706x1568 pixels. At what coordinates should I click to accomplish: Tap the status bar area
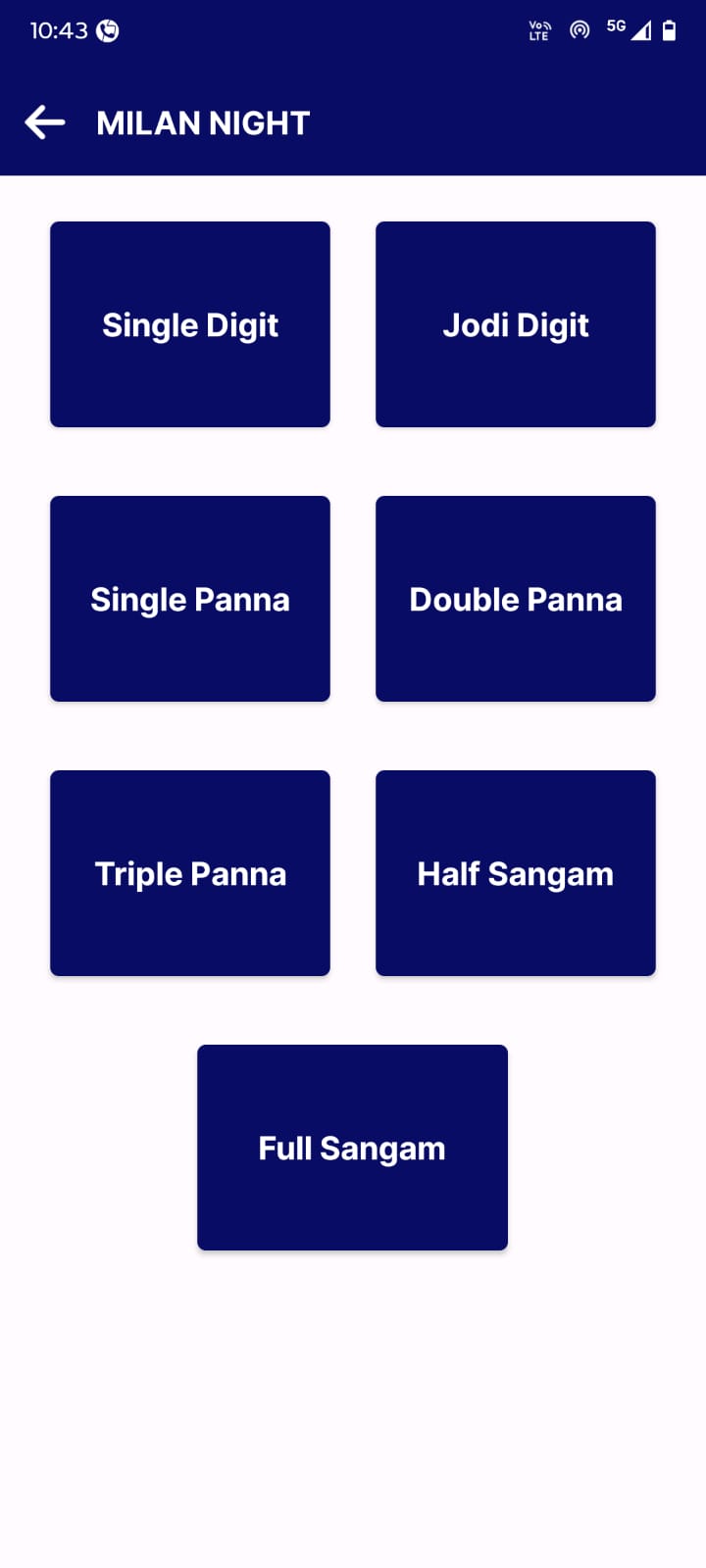pyautogui.click(x=353, y=29)
